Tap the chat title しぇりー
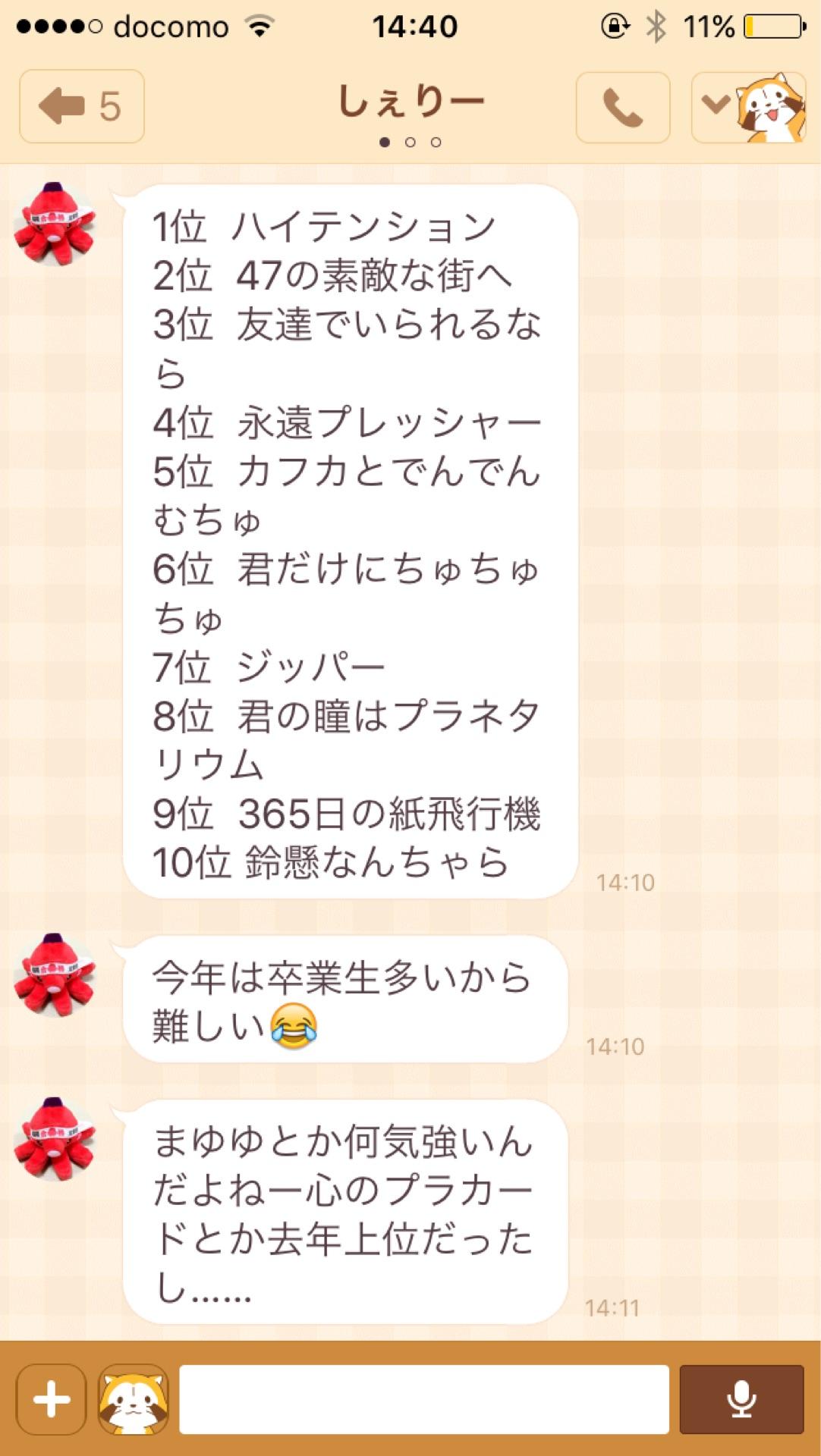The width and height of the screenshot is (821, 1456). (x=410, y=99)
